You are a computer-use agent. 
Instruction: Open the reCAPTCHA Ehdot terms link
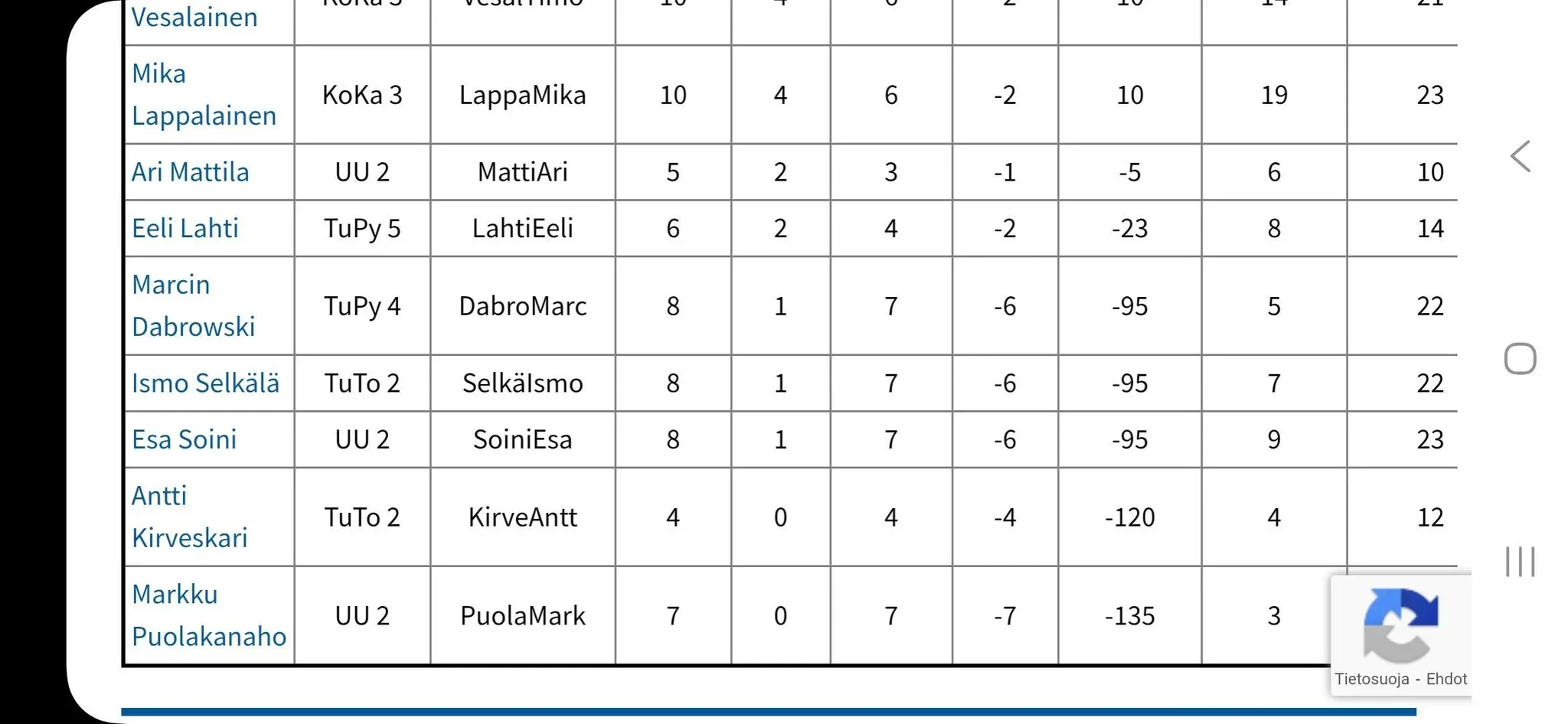pos(1446,679)
